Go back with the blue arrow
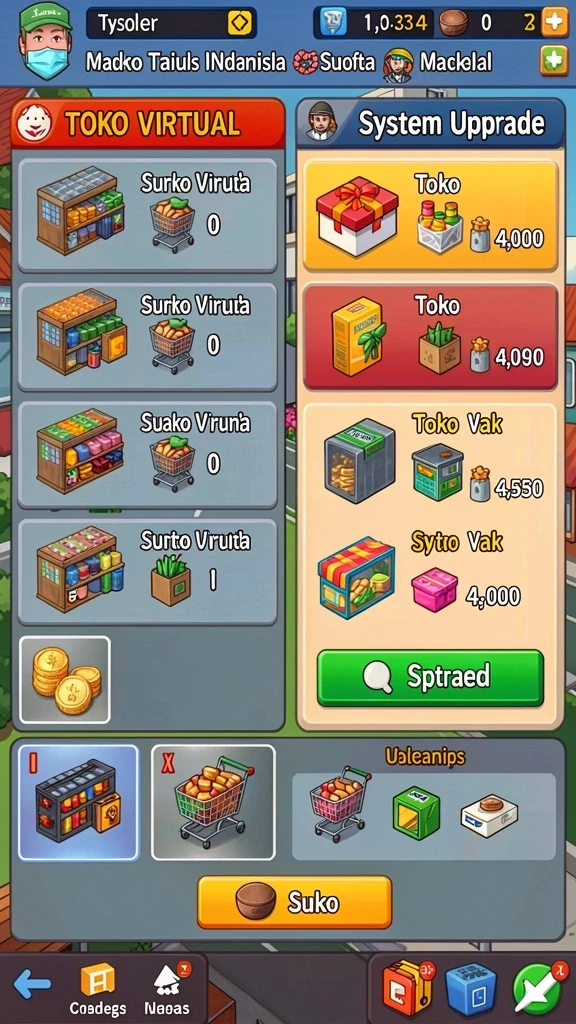 coord(31,984)
